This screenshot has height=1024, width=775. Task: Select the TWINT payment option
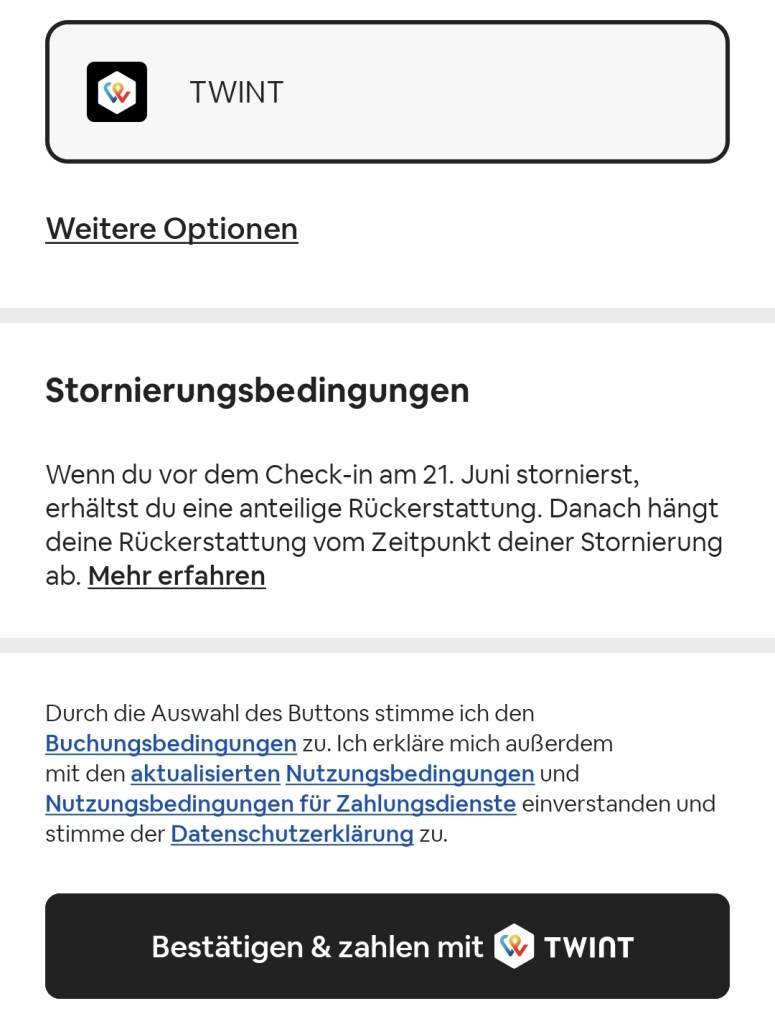(x=387, y=92)
